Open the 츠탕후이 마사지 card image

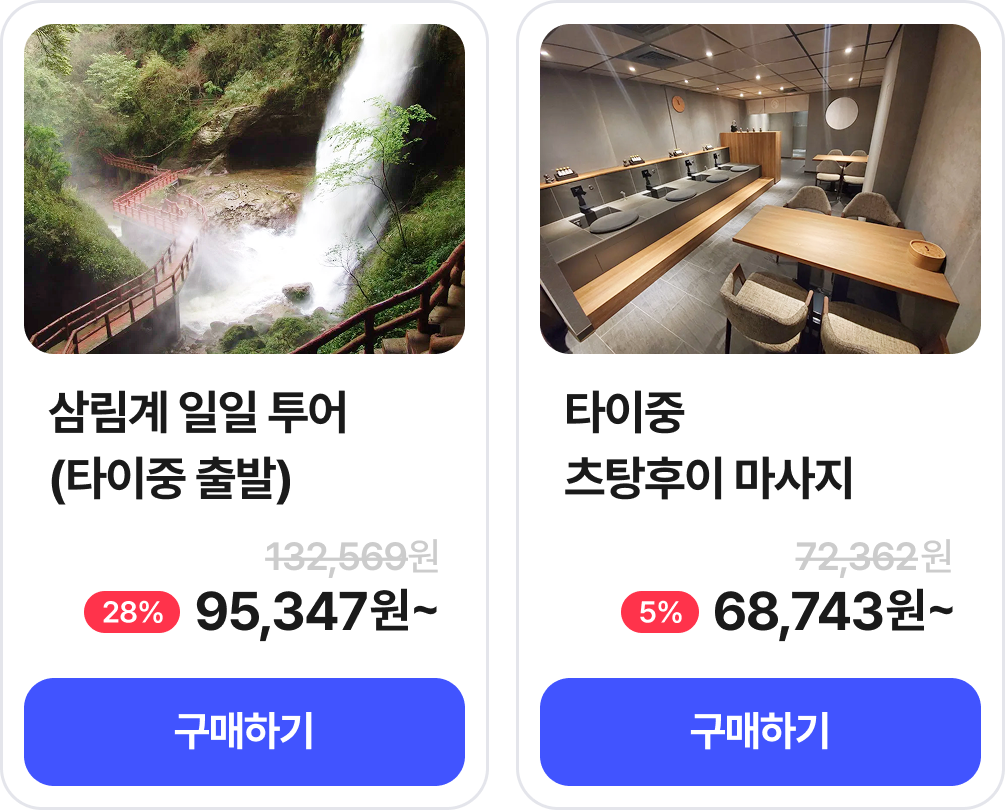pos(760,189)
